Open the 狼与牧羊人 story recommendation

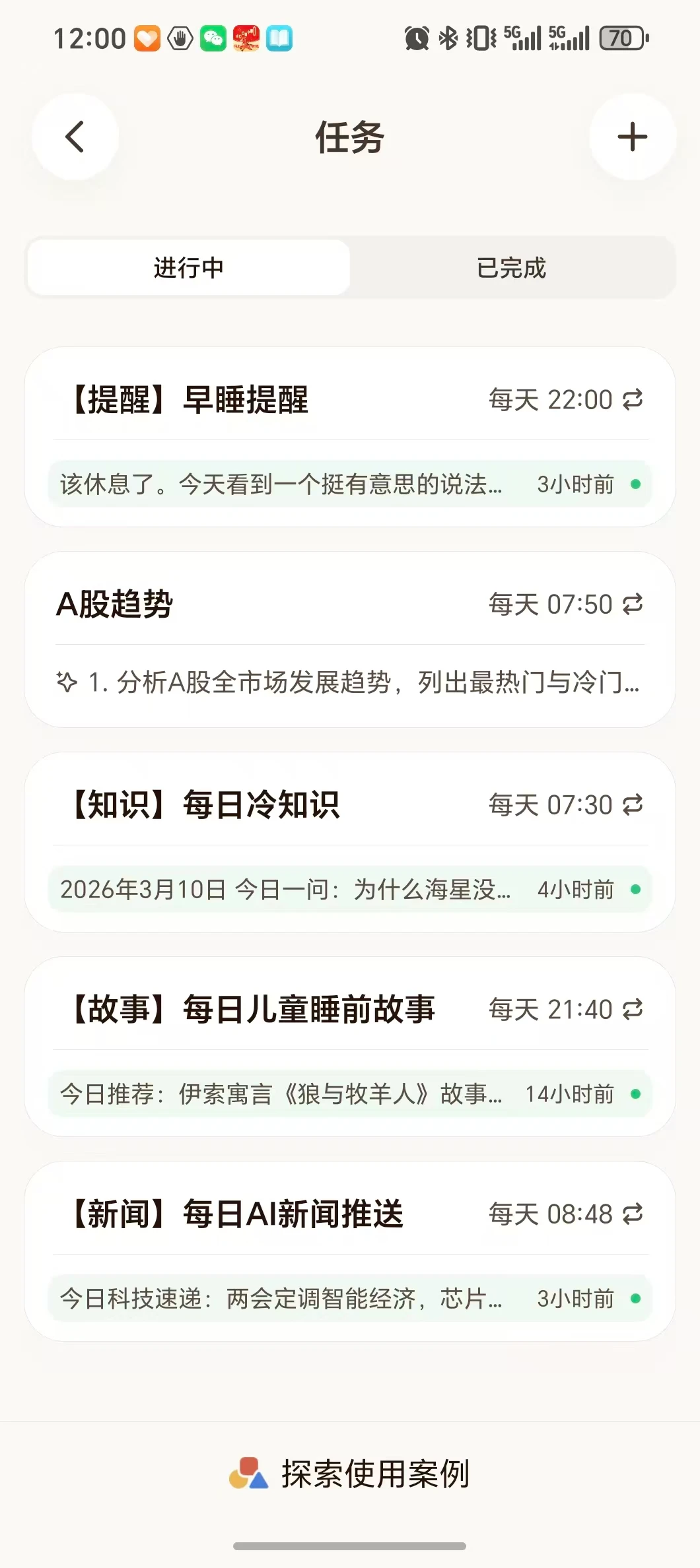349,1094
